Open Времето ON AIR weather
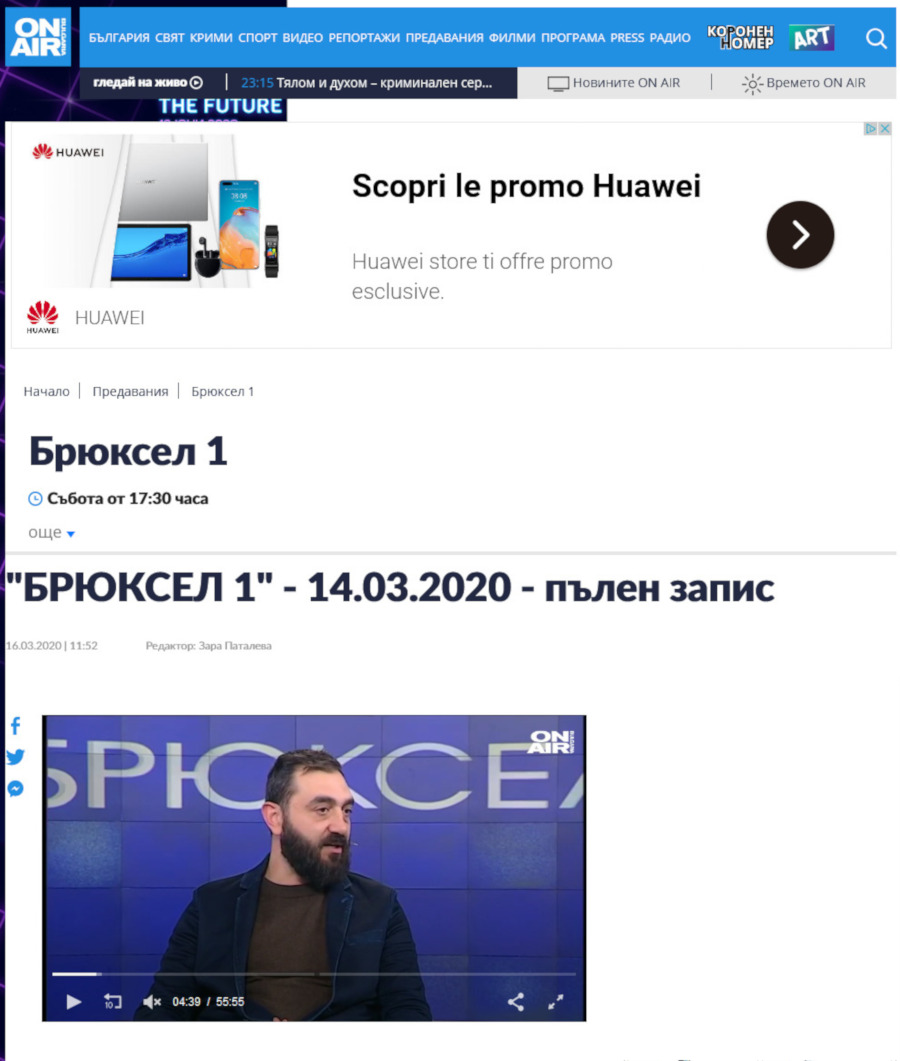Viewport: 900px width, 1061px height. [x=804, y=83]
